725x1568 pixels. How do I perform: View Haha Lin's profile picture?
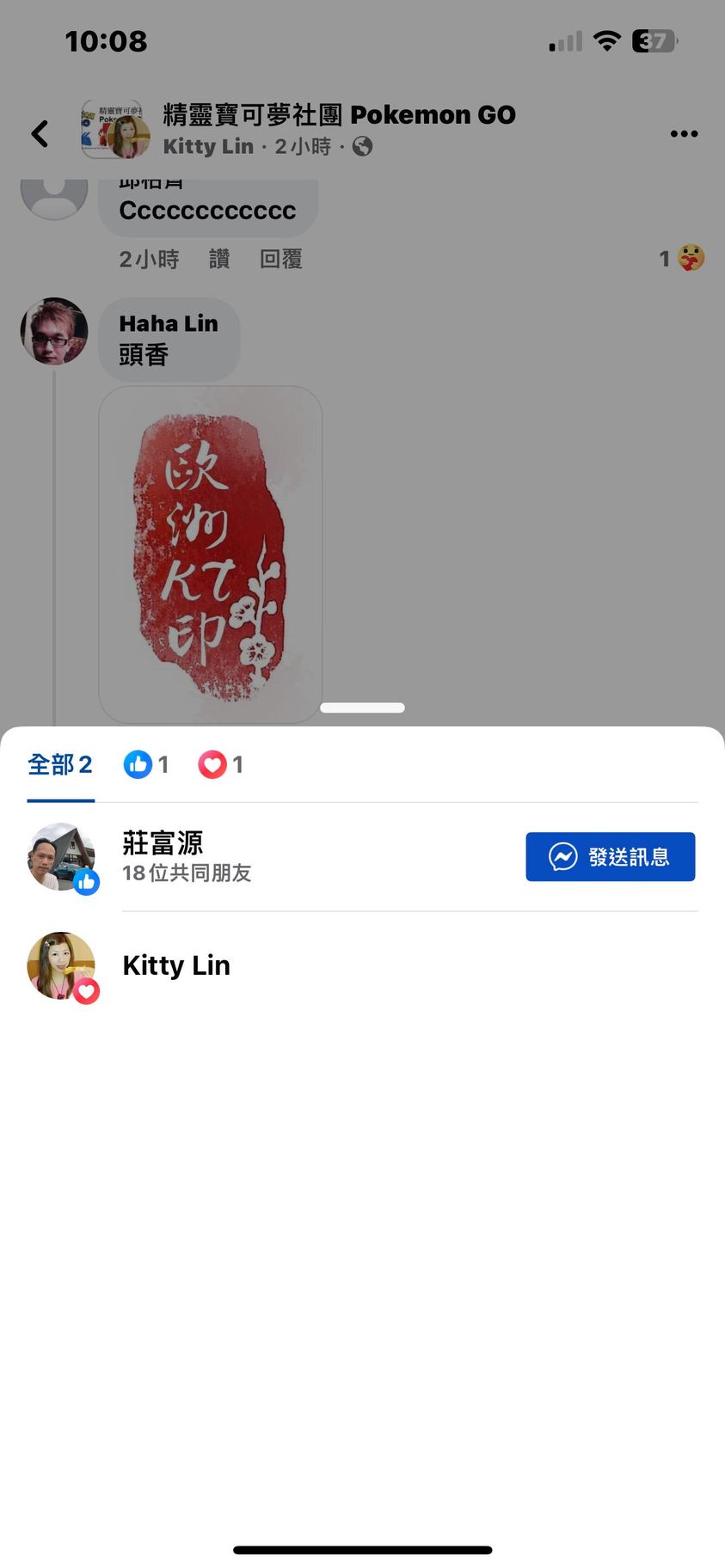54,331
